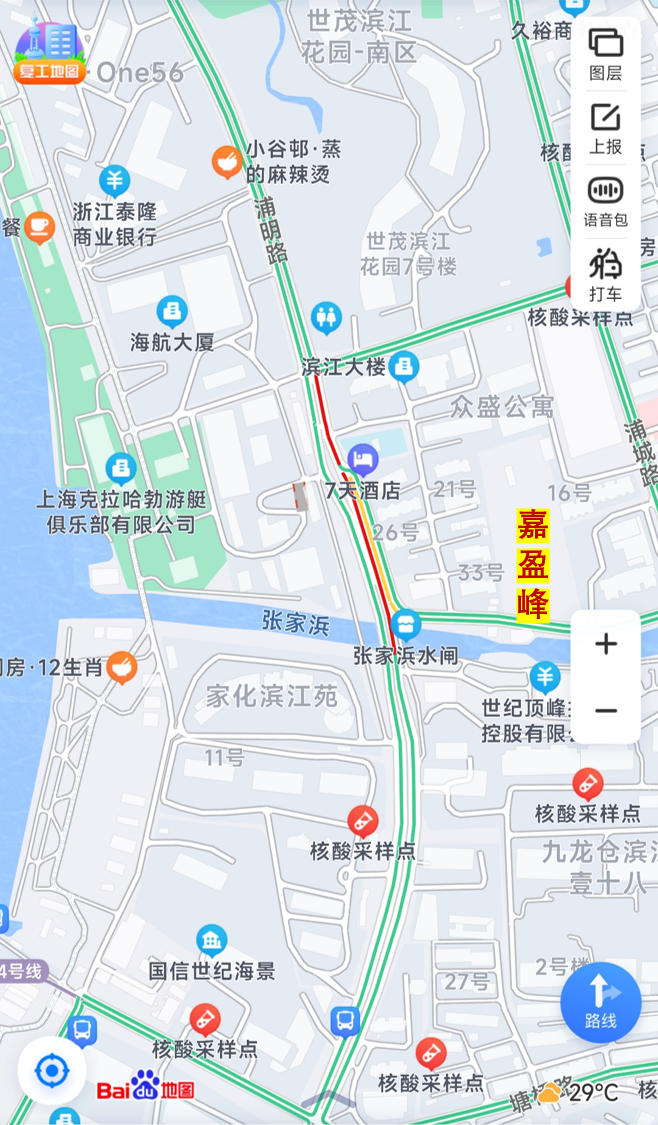Viewport: 658px width, 1125px height.
Task: Open the 海航大厦 building marker
Action: pyautogui.click(x=172, y=311)
